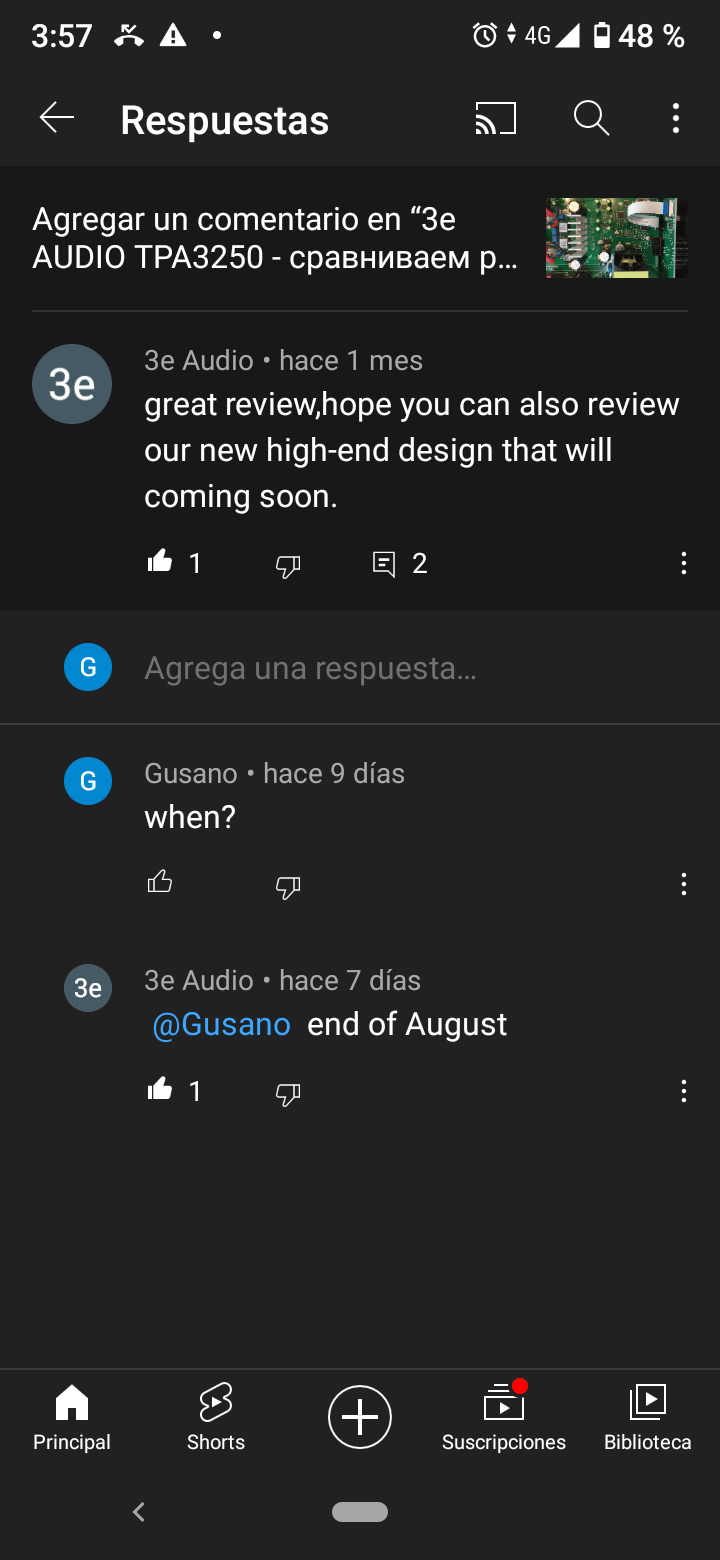Open the search magnifier
The image size is (720, 1560).
[x=591, y=119]
